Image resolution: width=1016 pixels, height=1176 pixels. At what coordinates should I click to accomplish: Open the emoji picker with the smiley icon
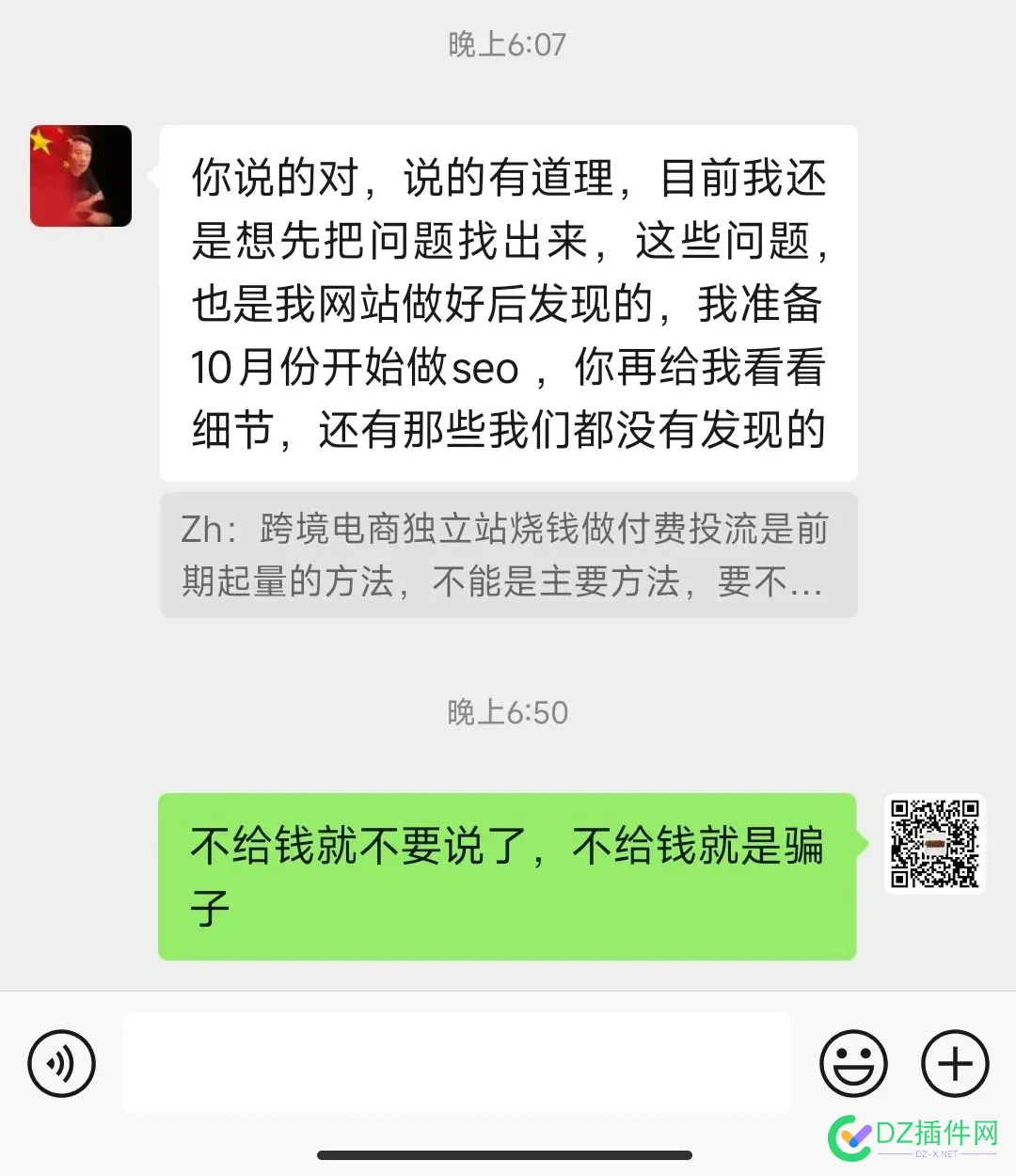854,1063
